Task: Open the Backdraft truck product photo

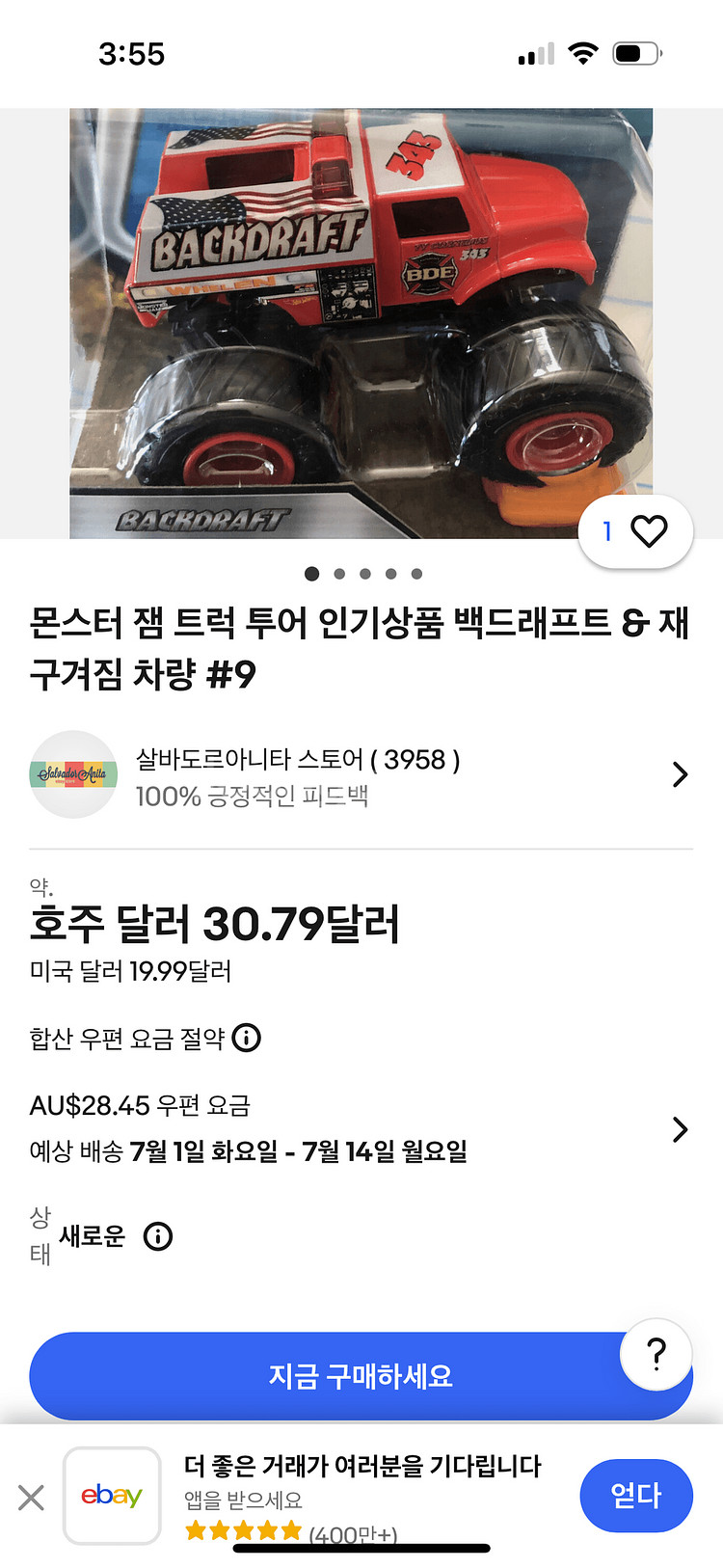Action: [x=361, y=323]
